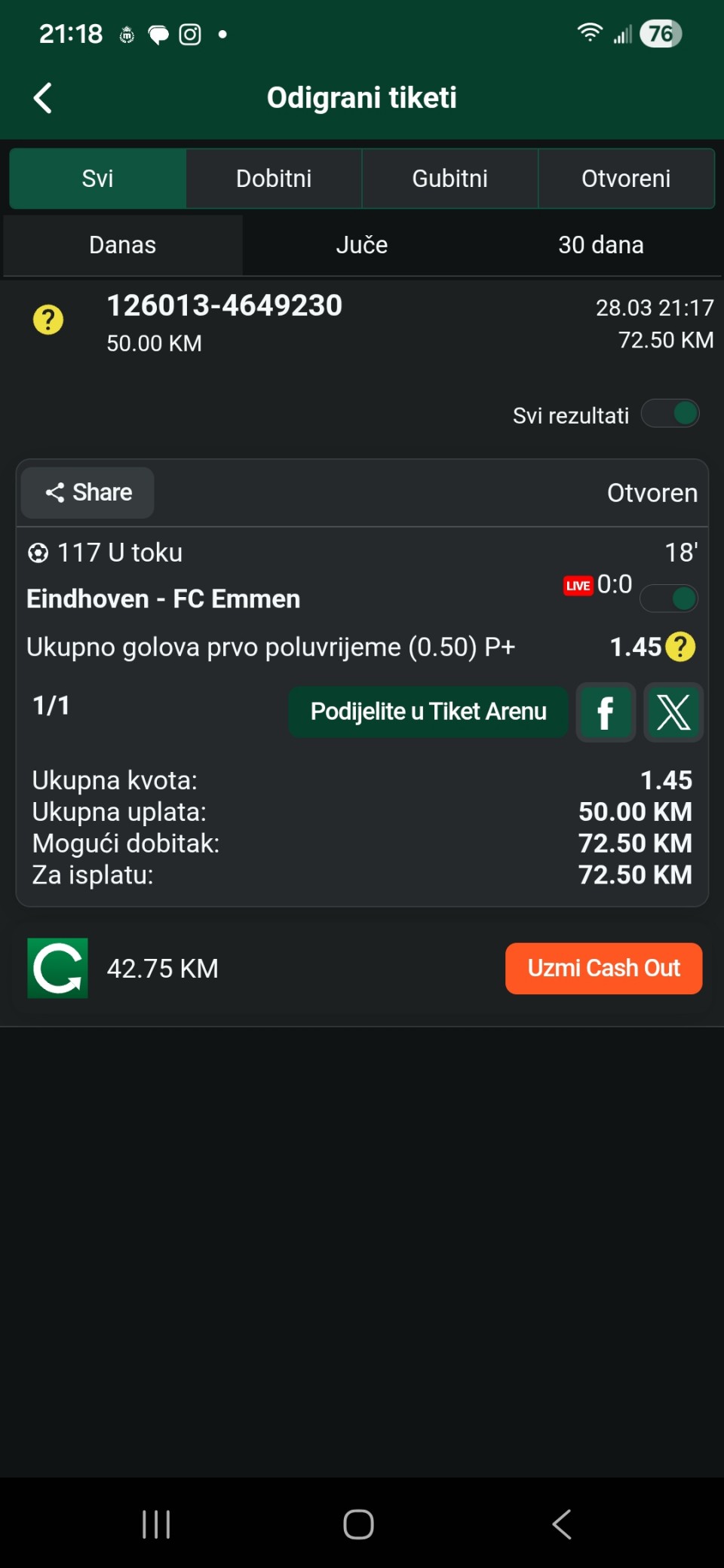Switch to the Otvoreni tab
Viewport: 724px width, 1568px height.
(626, 179)
